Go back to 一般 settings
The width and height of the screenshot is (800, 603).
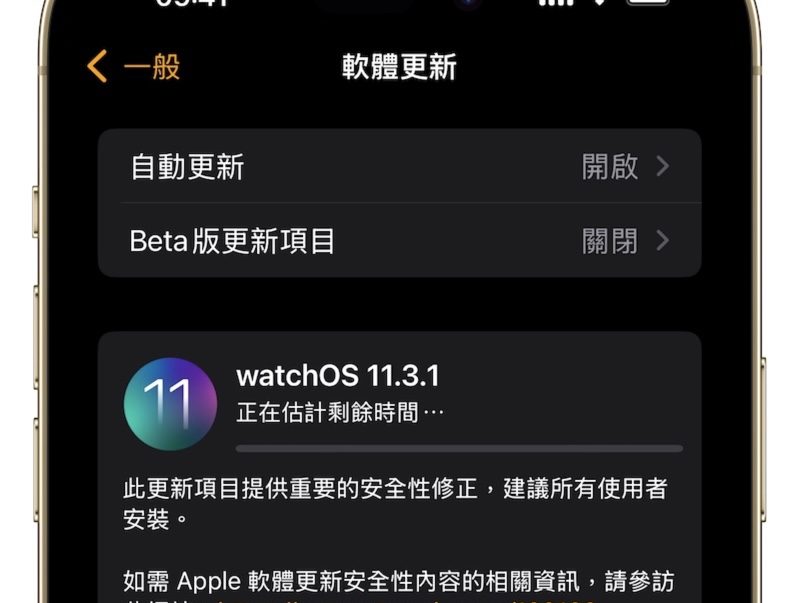[x=134, y=68]
